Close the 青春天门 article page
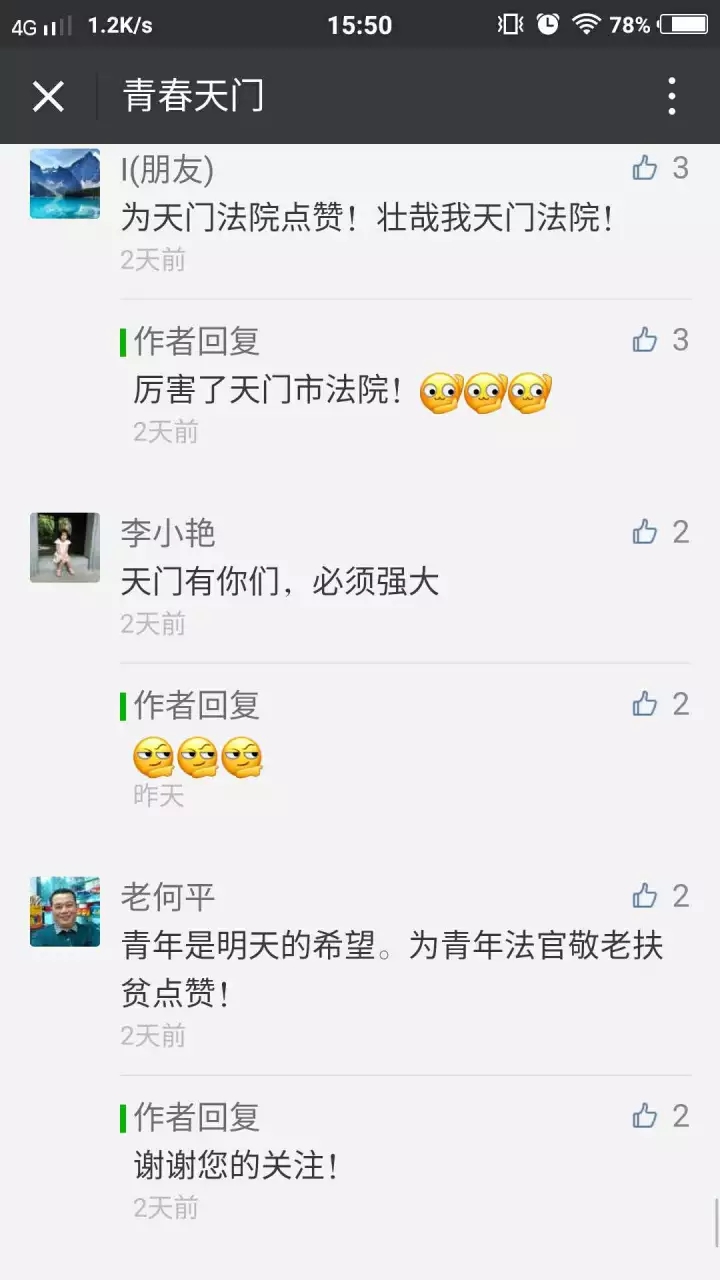 point(48,96)
